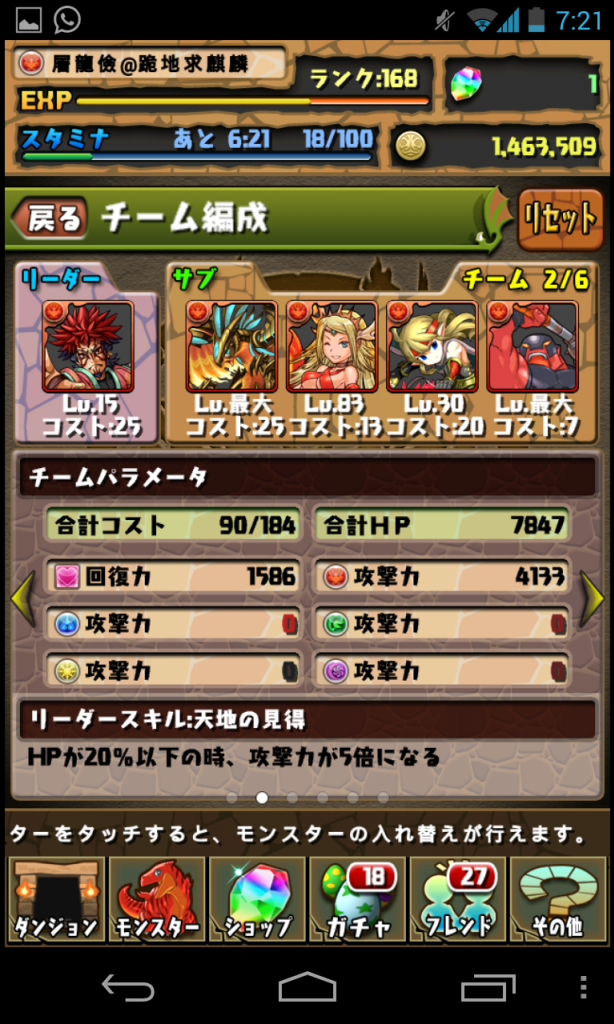Open the ショップ shop tab
This screenshot has height=1024, width=614.
tap(257, 898)
